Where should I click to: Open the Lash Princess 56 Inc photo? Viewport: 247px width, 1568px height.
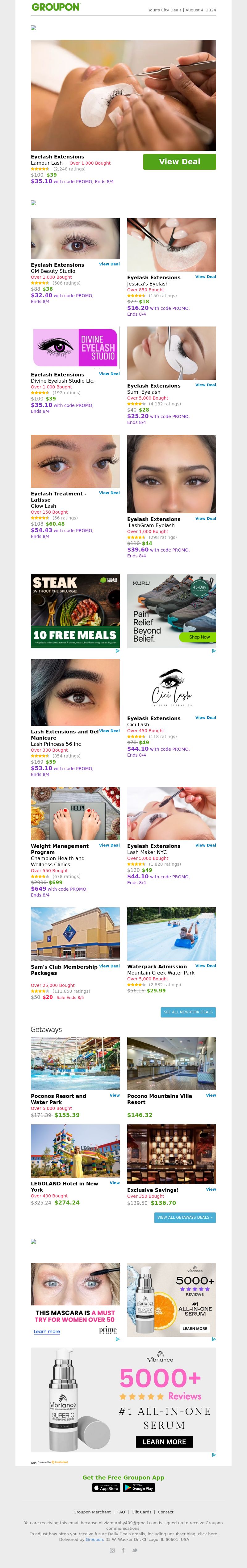pyautogui.click(x=75, y=692)
